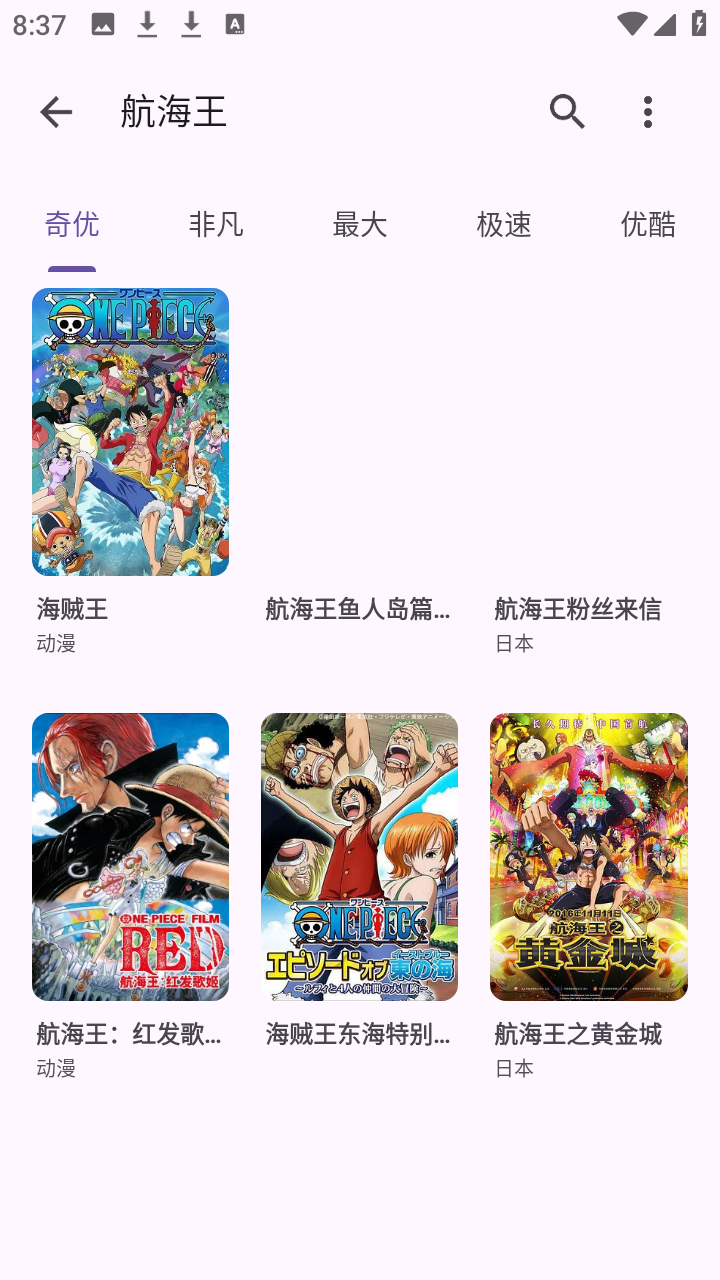Screen dimensions: 720x1280
Task: Open the three-dot overflow menu
Action: pos(648,112)
